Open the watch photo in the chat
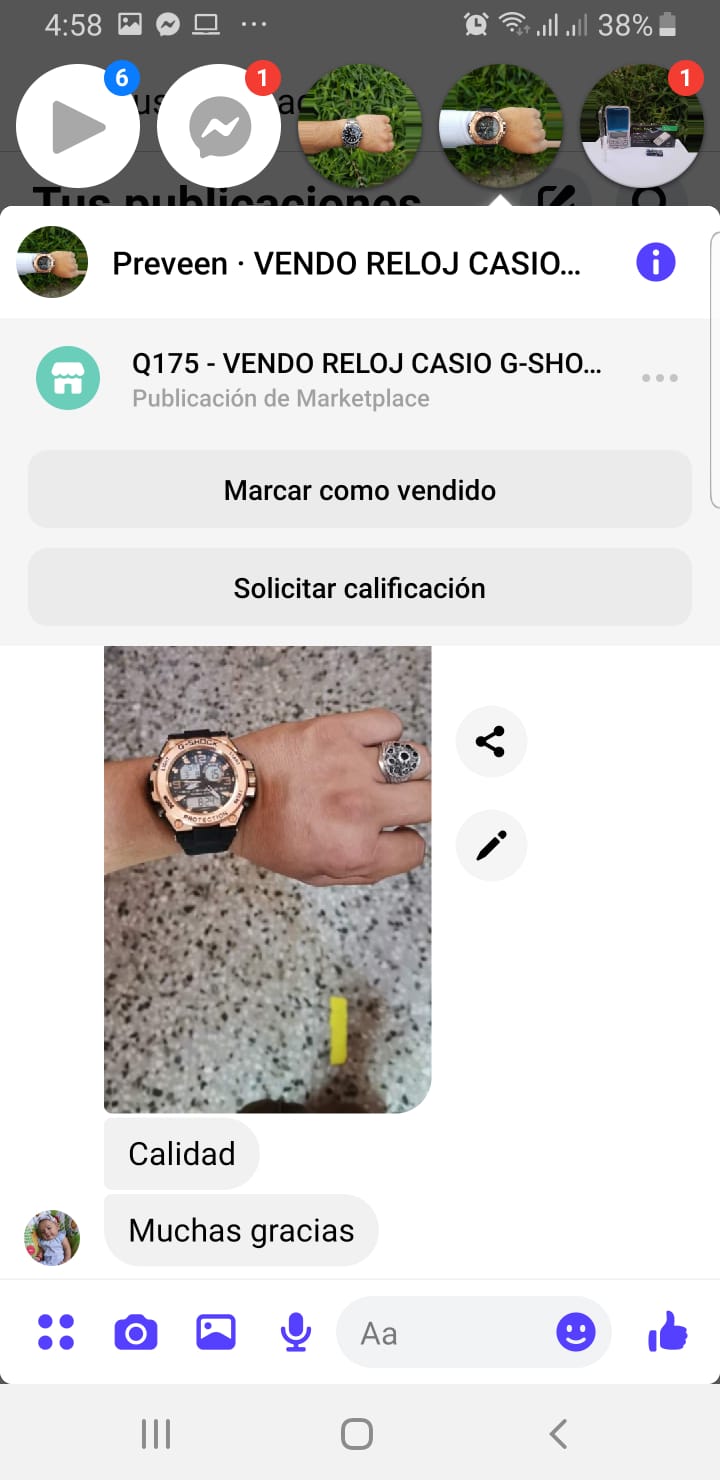This screenshot has height=1480, width=720. (268, 878)
